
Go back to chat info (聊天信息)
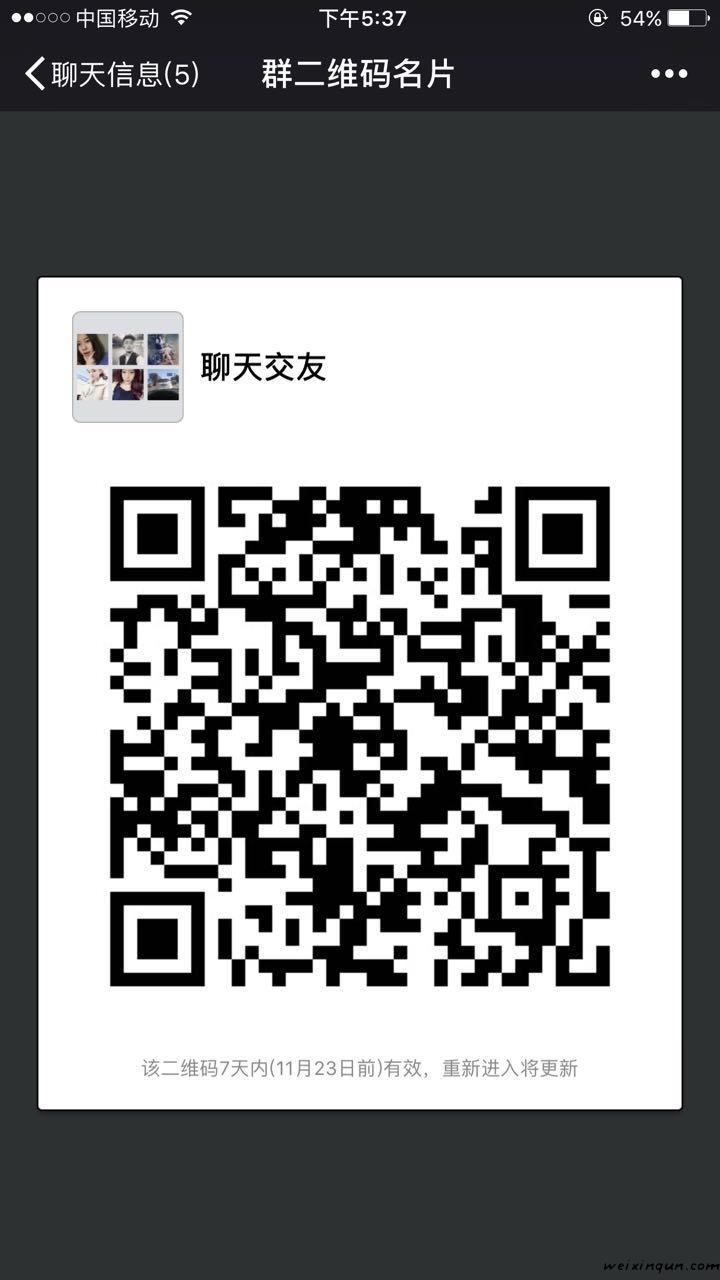tap(110, 74)
